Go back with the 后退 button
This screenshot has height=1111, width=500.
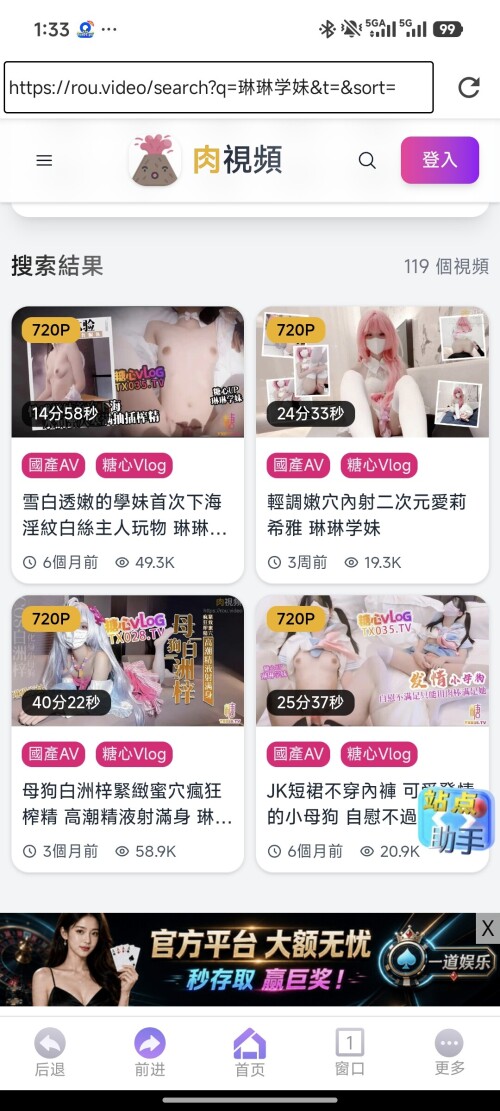pos(50,1052)
